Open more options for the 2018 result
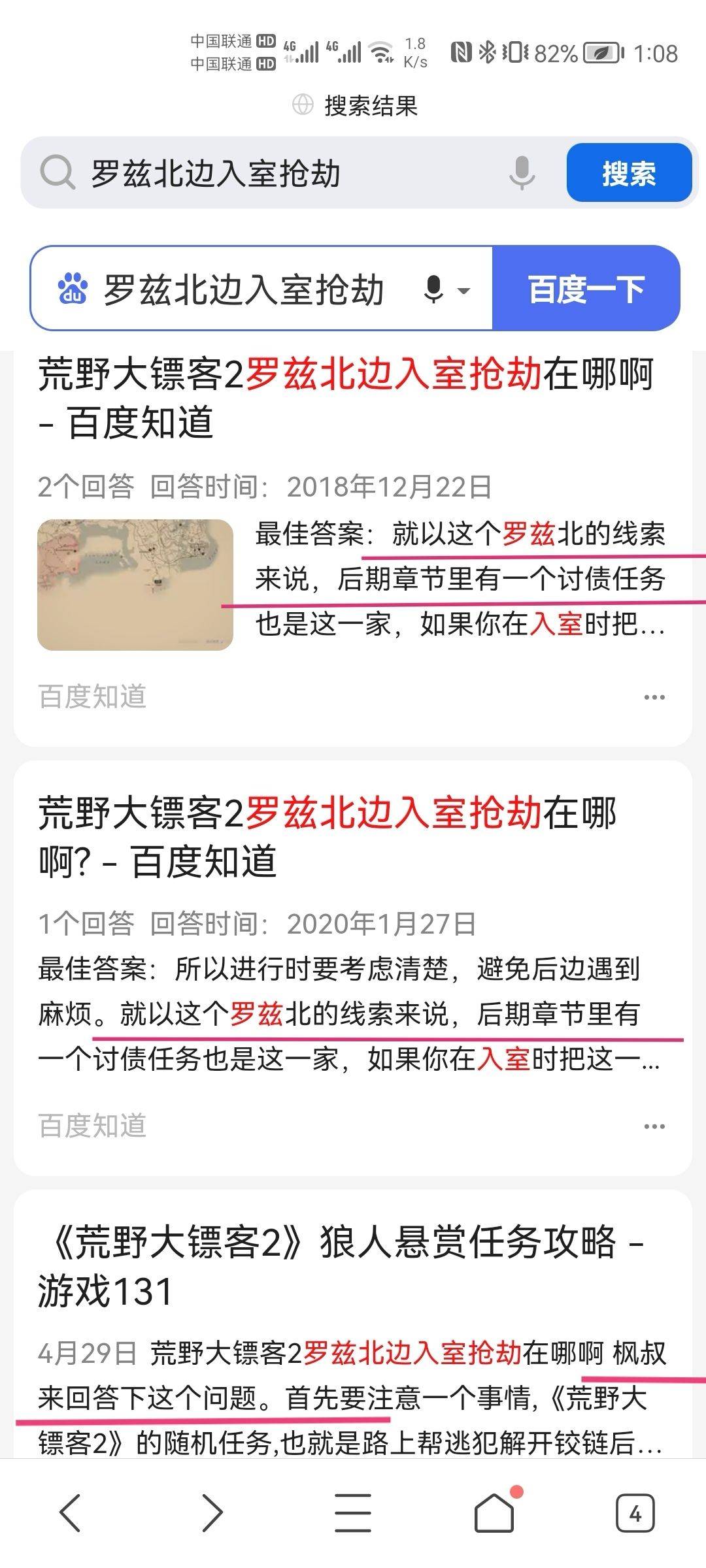The width and height of the screenshot is (706, 1568). [x=654, y=697]
